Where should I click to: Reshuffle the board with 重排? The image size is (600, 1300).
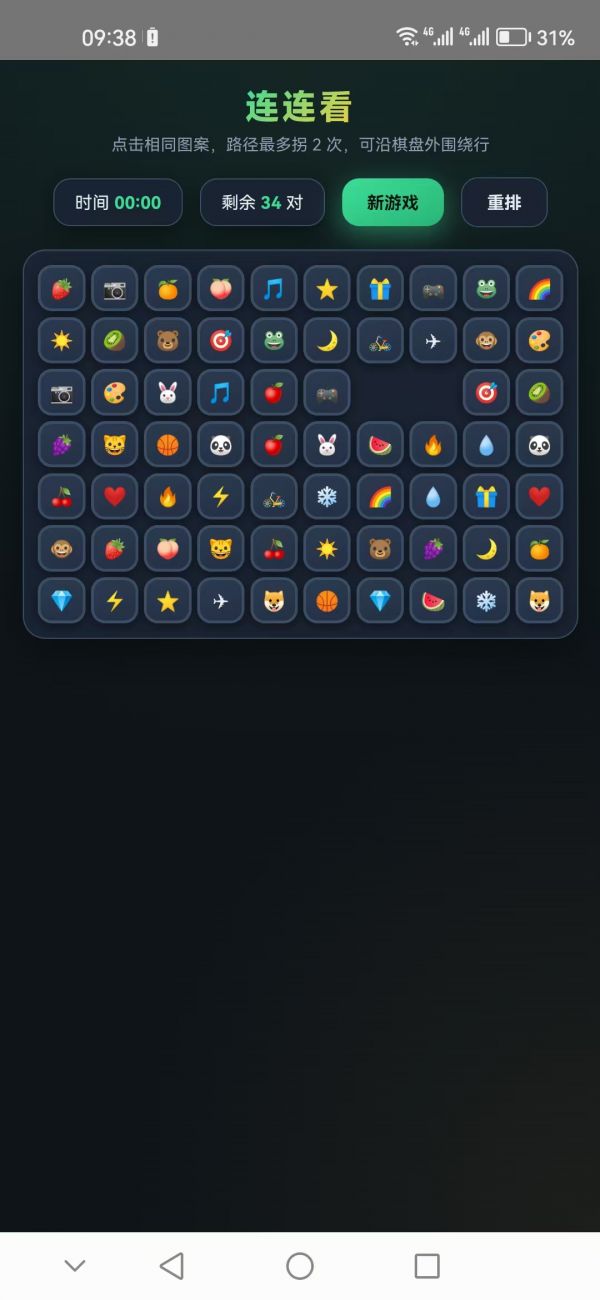click(x=504, y=202)
